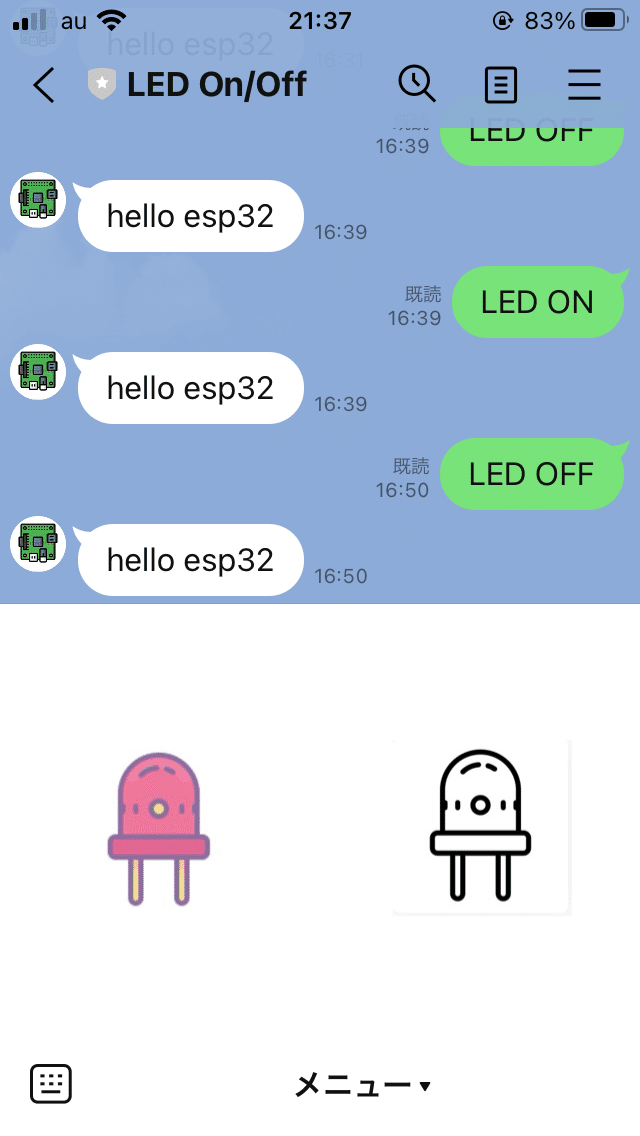Search within this chat
The height and width of the screenshot is (1136, 640).
[417, 85]
